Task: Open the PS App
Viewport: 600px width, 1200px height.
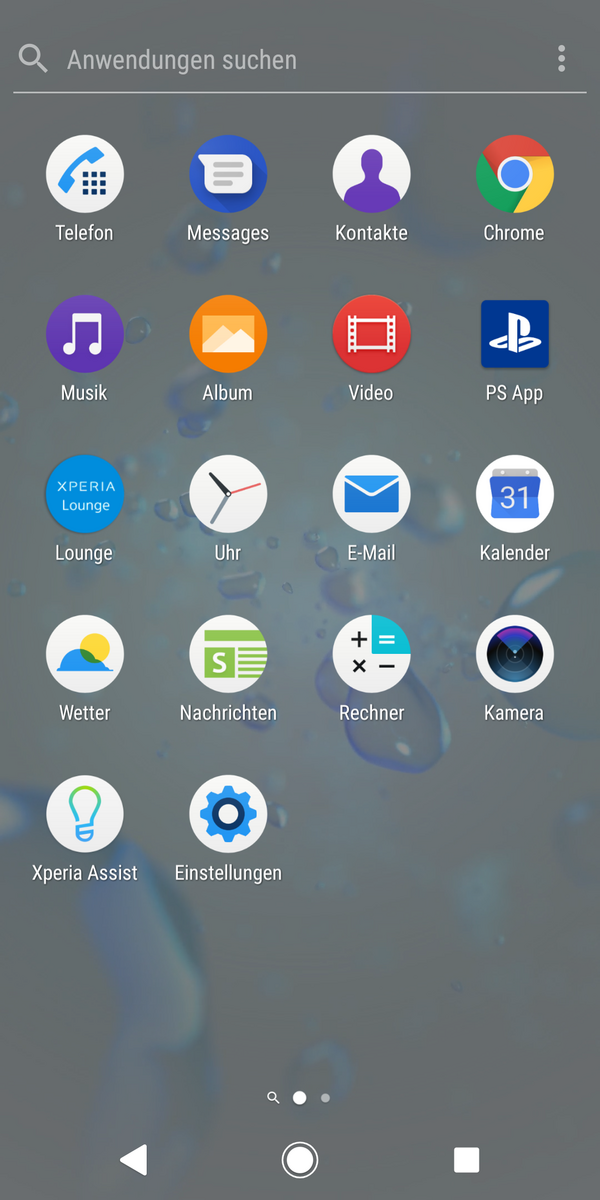Action: coord(514,334)
